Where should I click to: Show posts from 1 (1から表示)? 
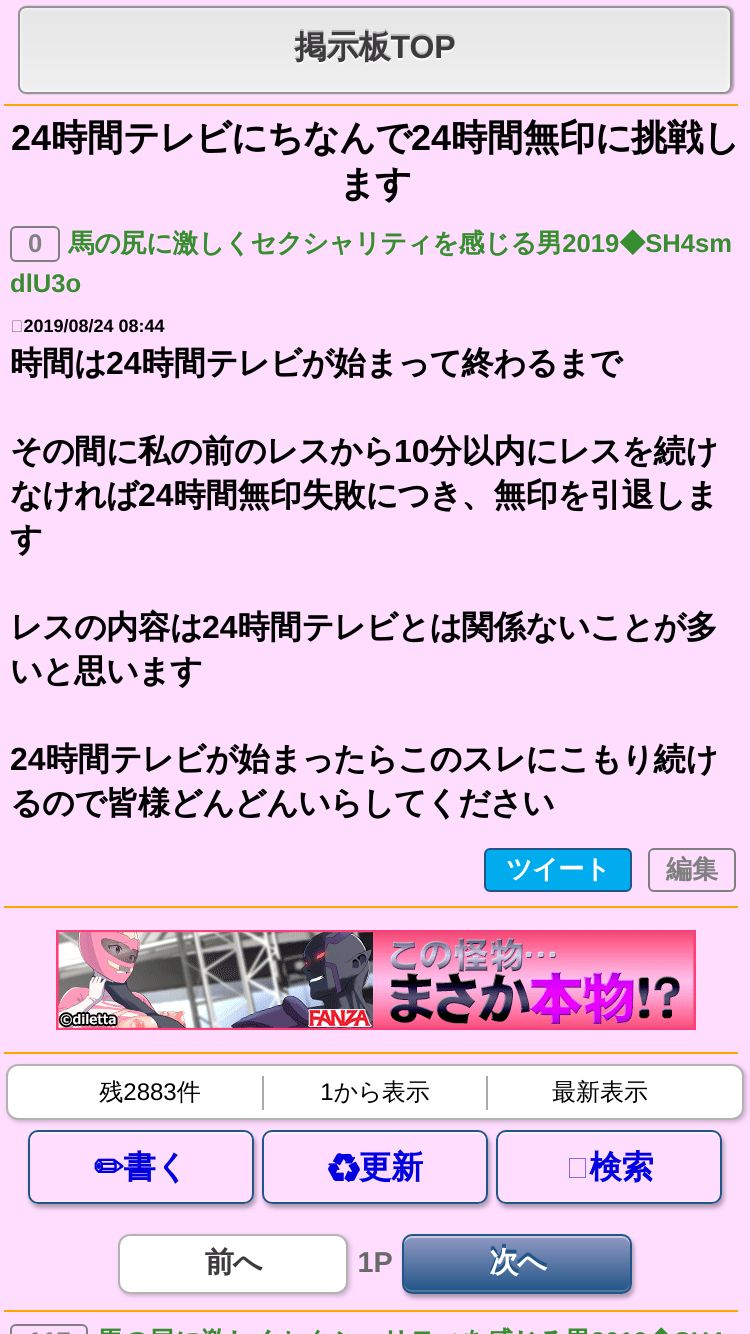tap(375, 1092)
